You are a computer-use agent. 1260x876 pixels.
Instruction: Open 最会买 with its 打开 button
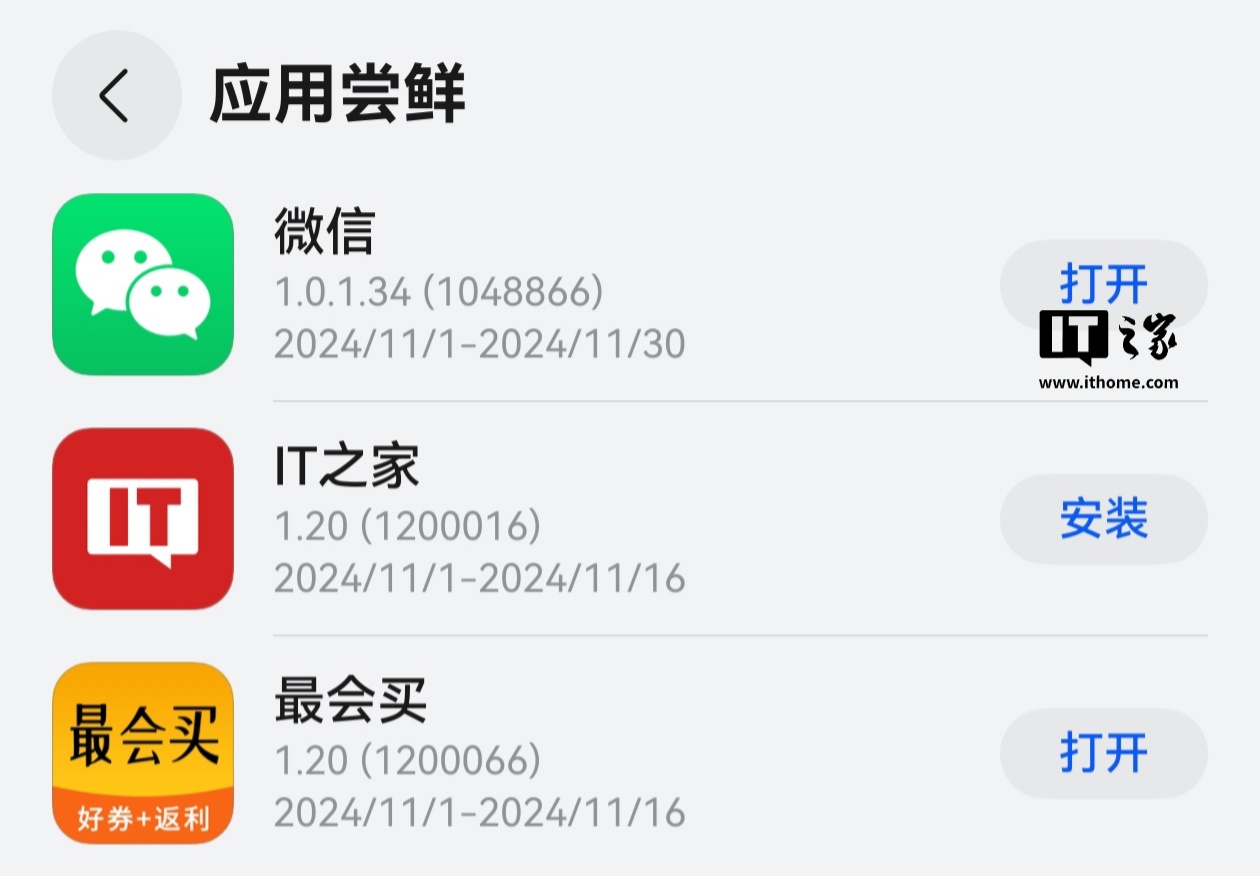point(1103,753)
